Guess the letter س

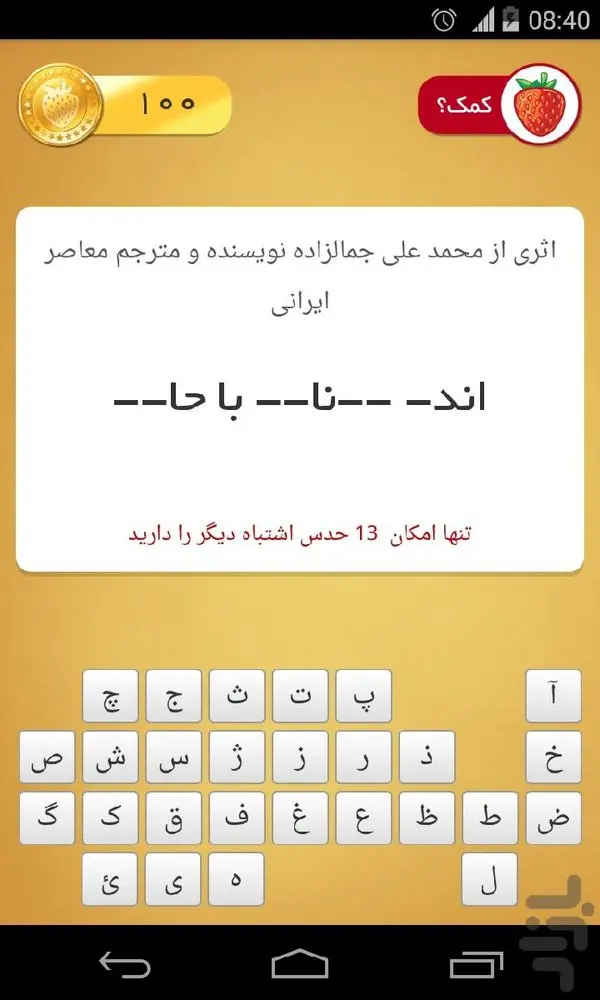tap(174, 757)
